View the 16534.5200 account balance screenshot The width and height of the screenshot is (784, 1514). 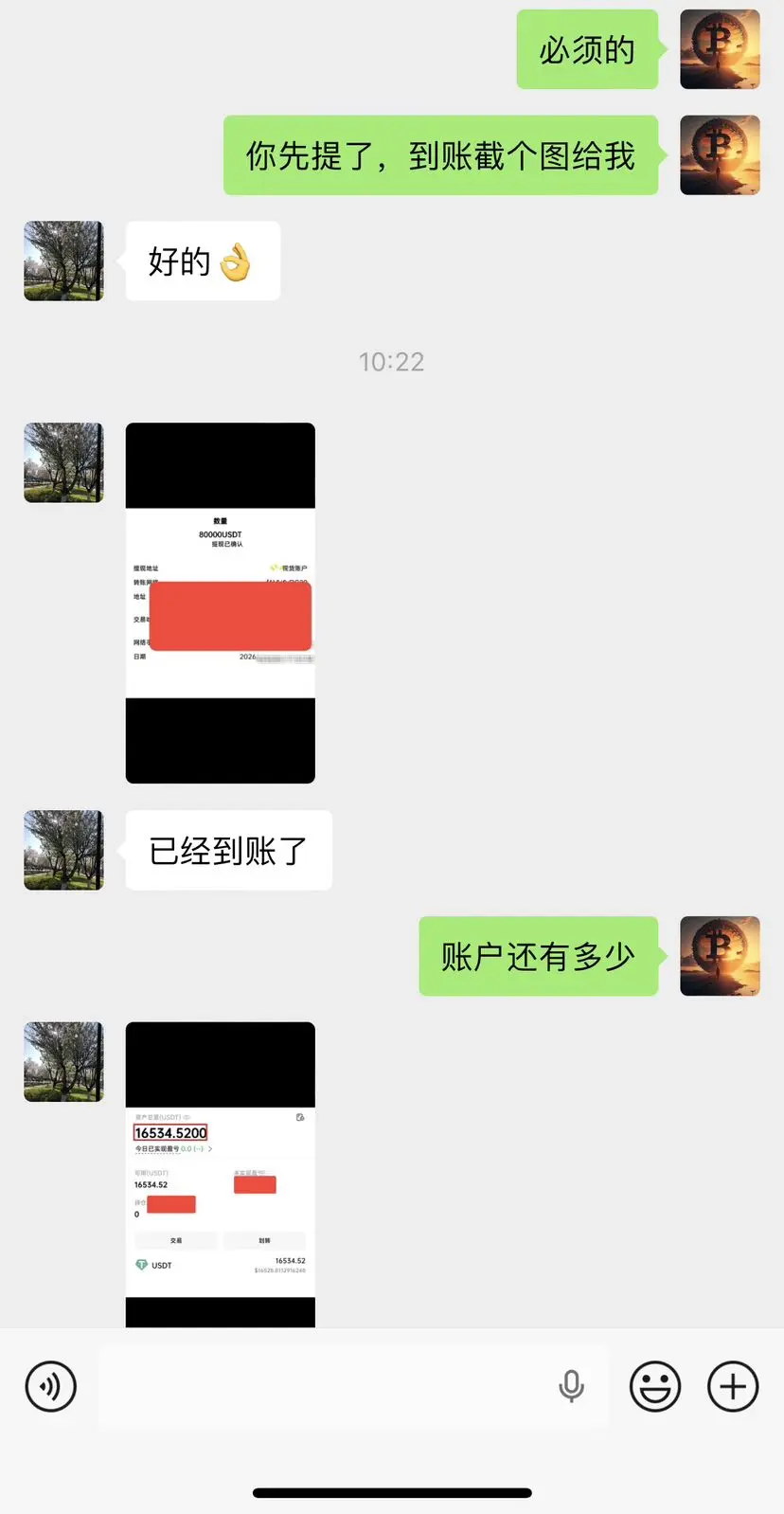click(220, 1175)
